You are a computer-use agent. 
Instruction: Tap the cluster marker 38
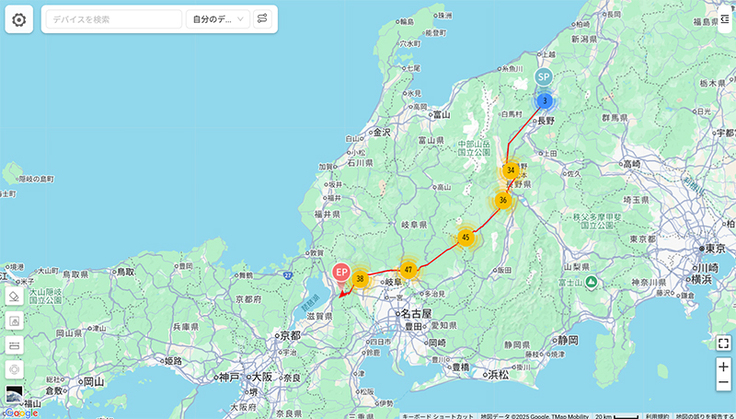coord(360,279)
